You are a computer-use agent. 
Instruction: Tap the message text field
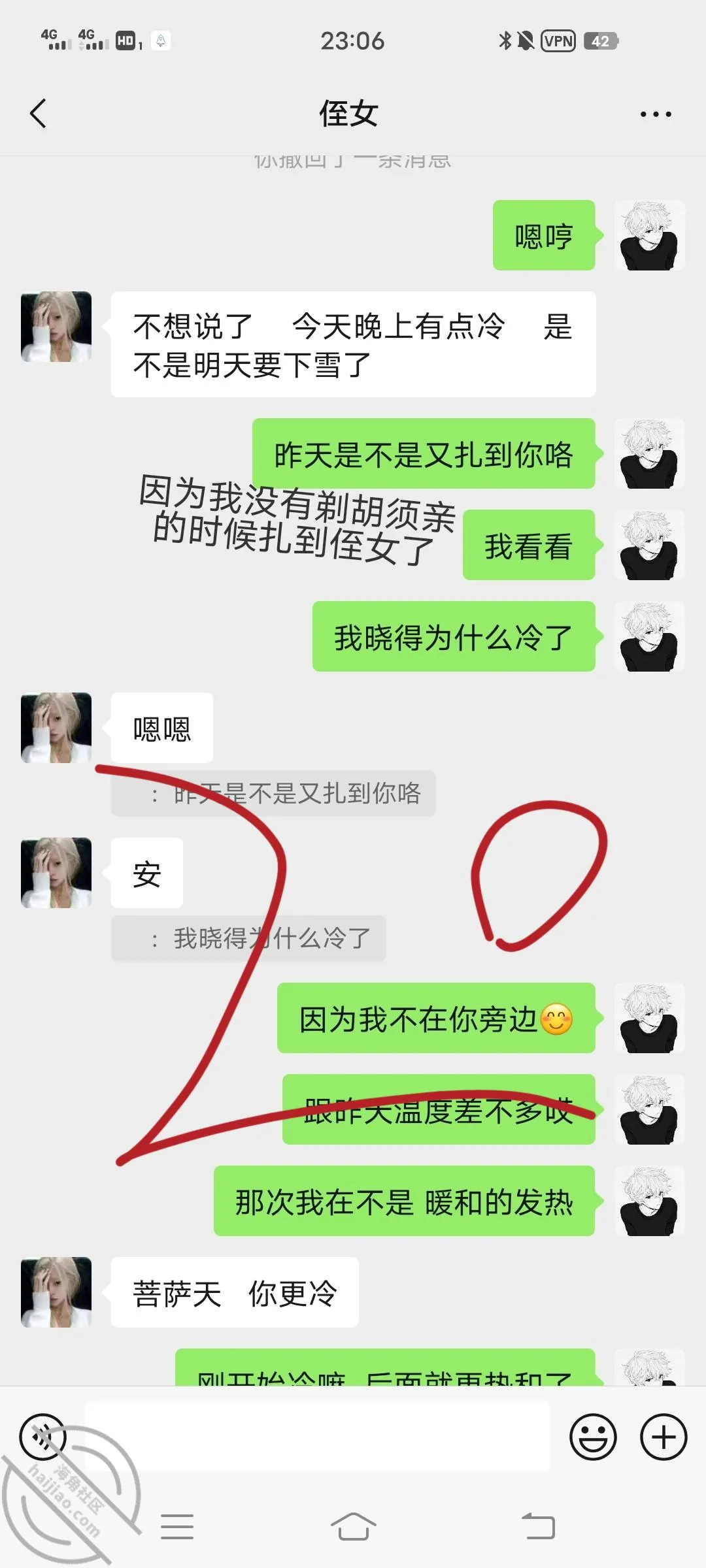click(x=317, y=1437)
